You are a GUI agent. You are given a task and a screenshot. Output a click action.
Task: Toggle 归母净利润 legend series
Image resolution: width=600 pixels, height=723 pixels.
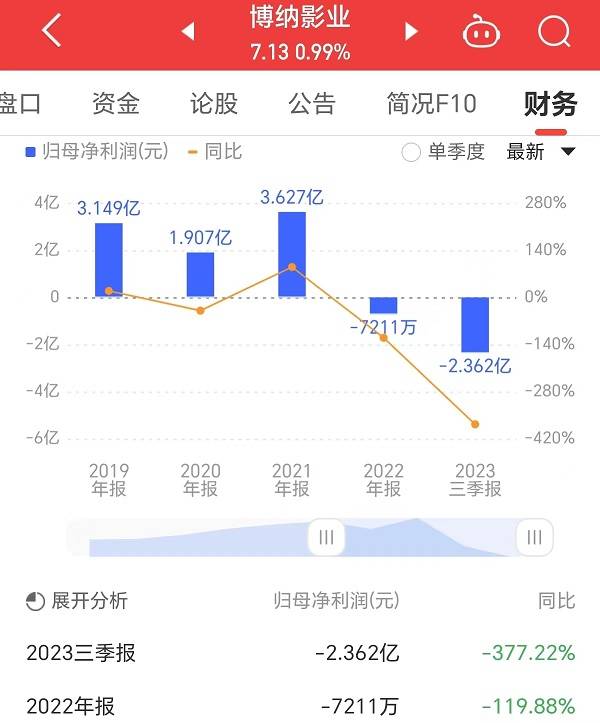coord(96,152)
